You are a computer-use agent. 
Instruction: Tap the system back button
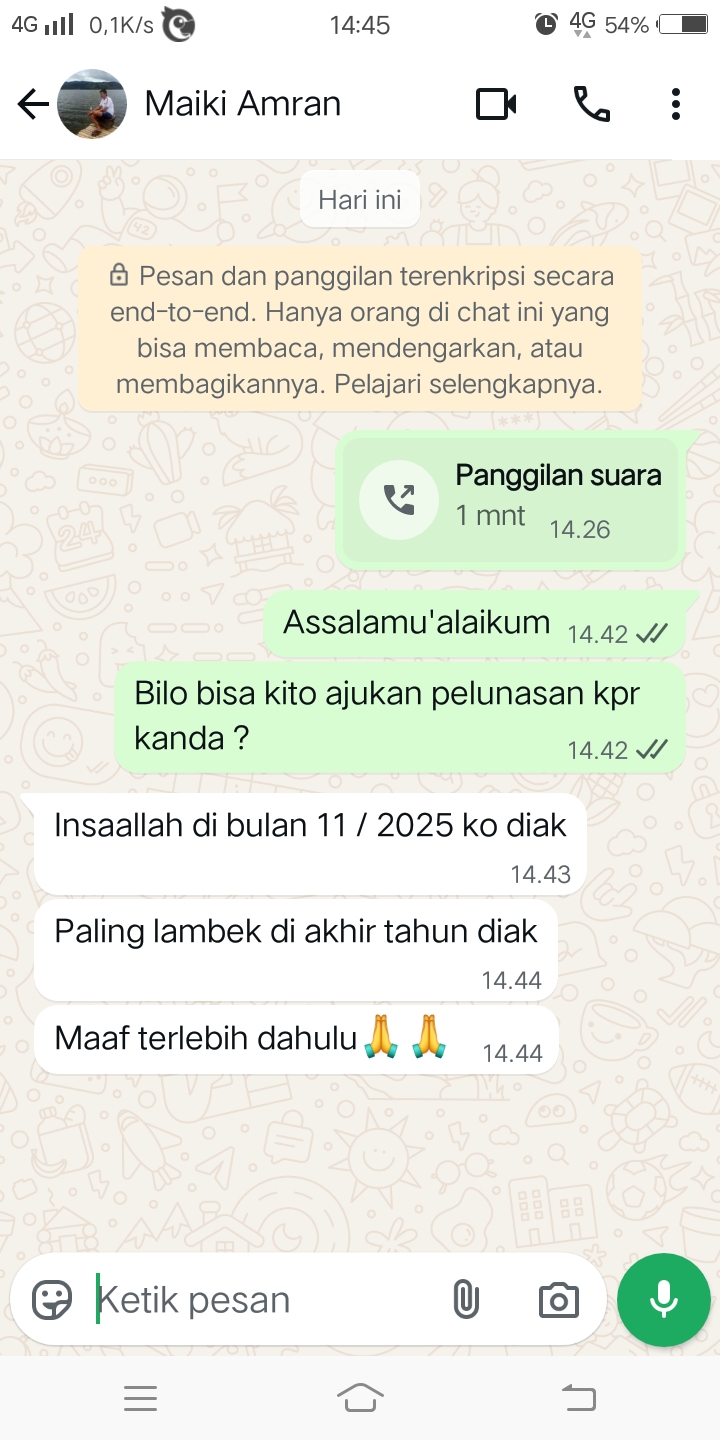[578, 1398]
